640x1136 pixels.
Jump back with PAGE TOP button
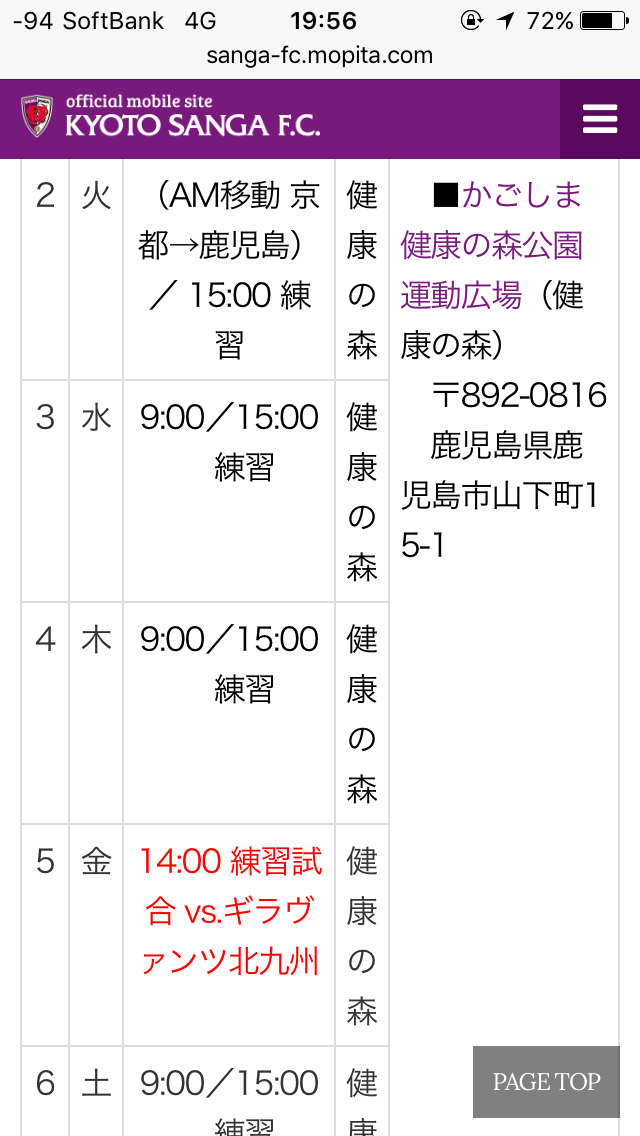tap(546, 1081)
